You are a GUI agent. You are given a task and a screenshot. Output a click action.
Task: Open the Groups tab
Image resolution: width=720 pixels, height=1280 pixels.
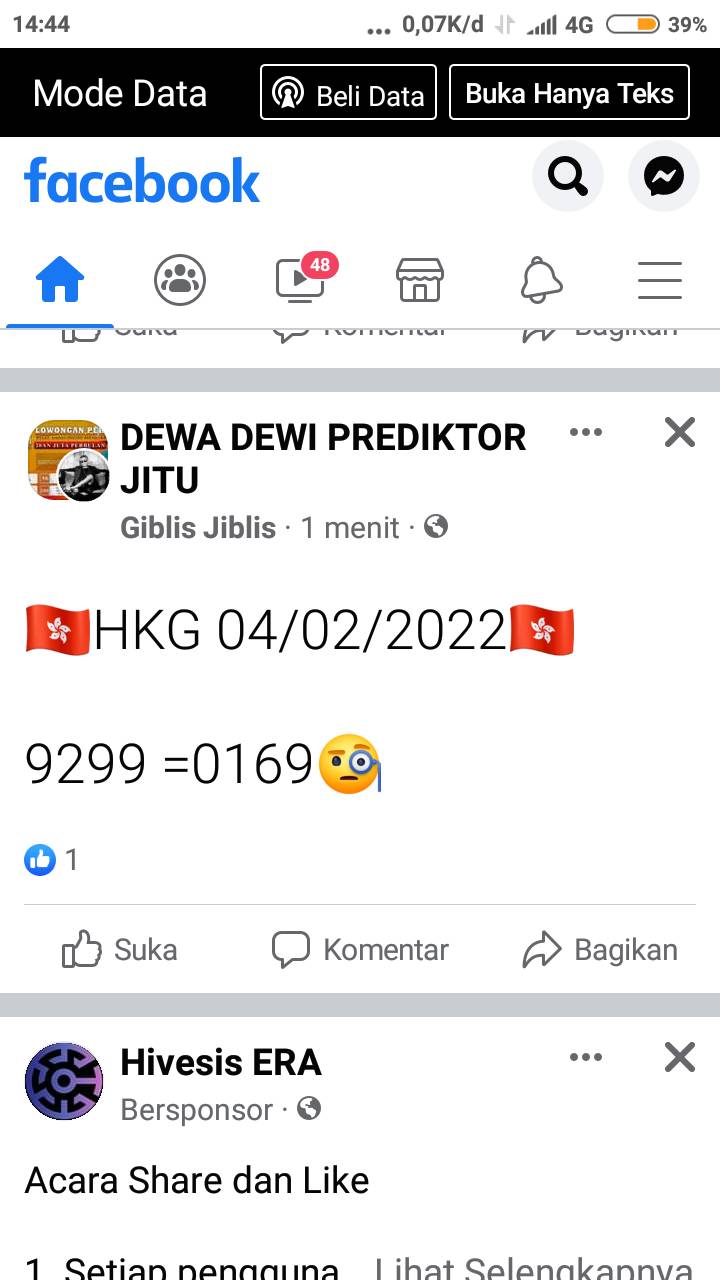180,280
